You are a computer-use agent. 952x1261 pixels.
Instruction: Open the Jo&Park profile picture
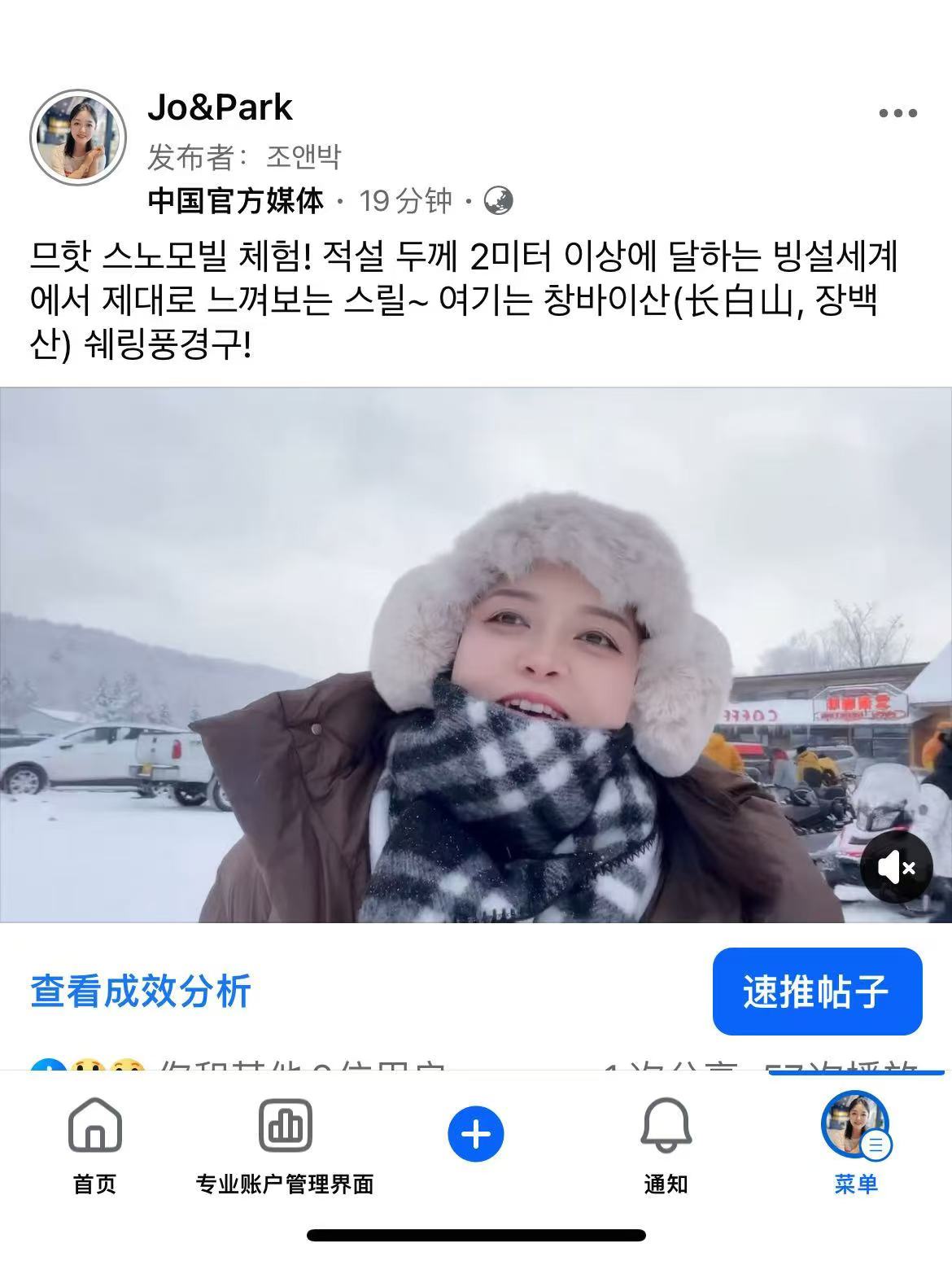pos(78,138)
